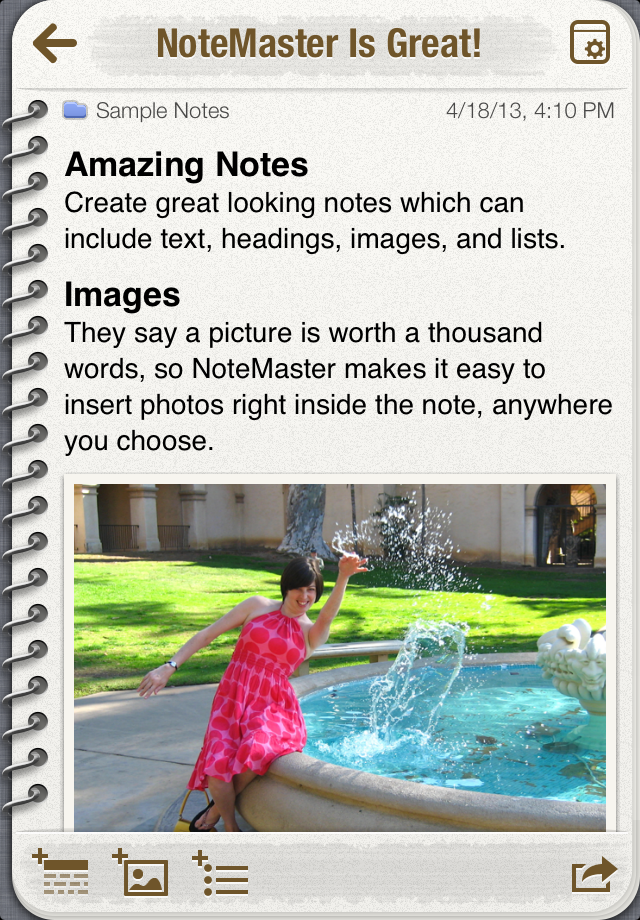Insert a new list

click(220, 872)
